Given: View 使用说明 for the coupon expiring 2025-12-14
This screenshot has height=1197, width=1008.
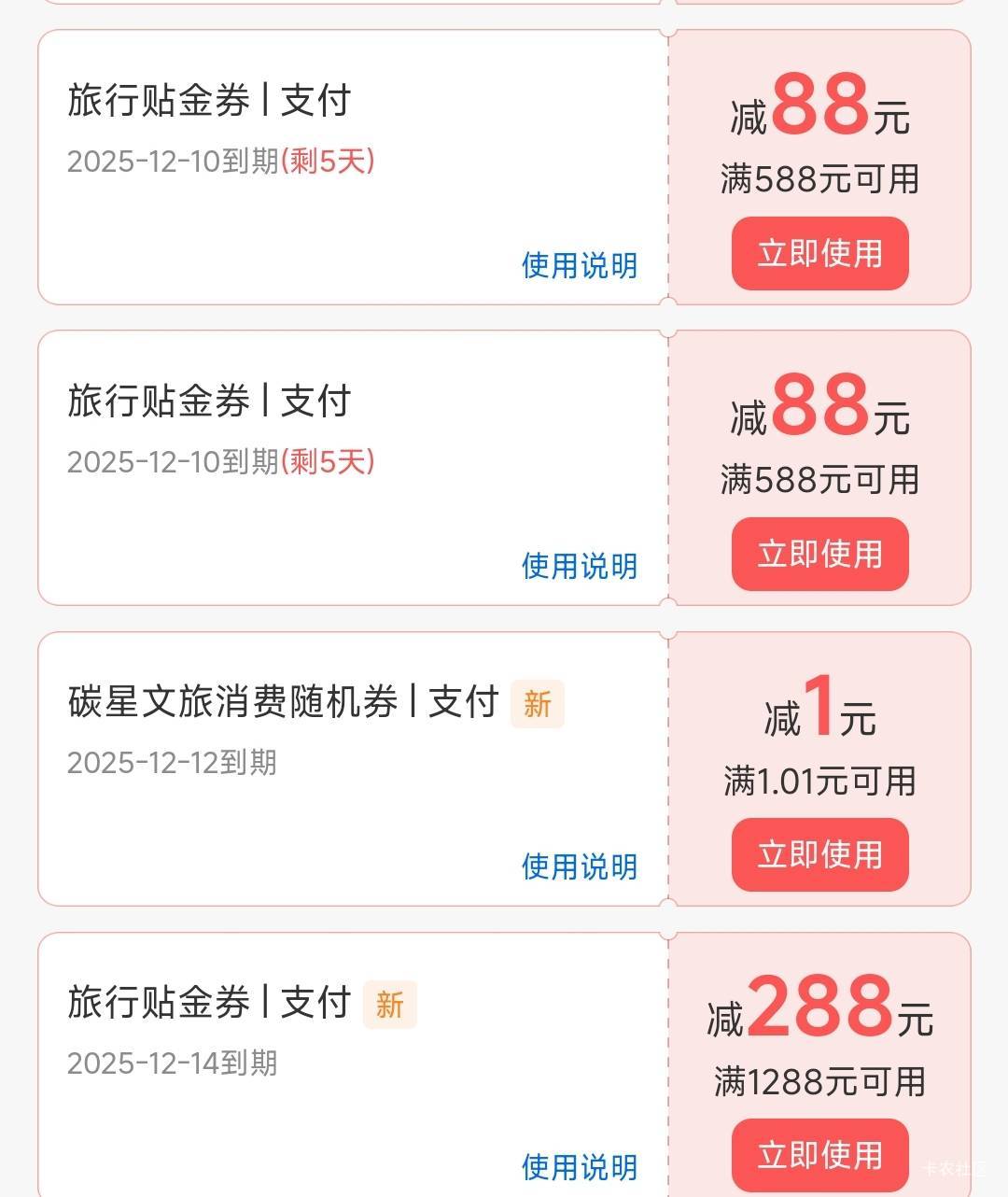Looking at the screenshot, I should point(579,1167).
